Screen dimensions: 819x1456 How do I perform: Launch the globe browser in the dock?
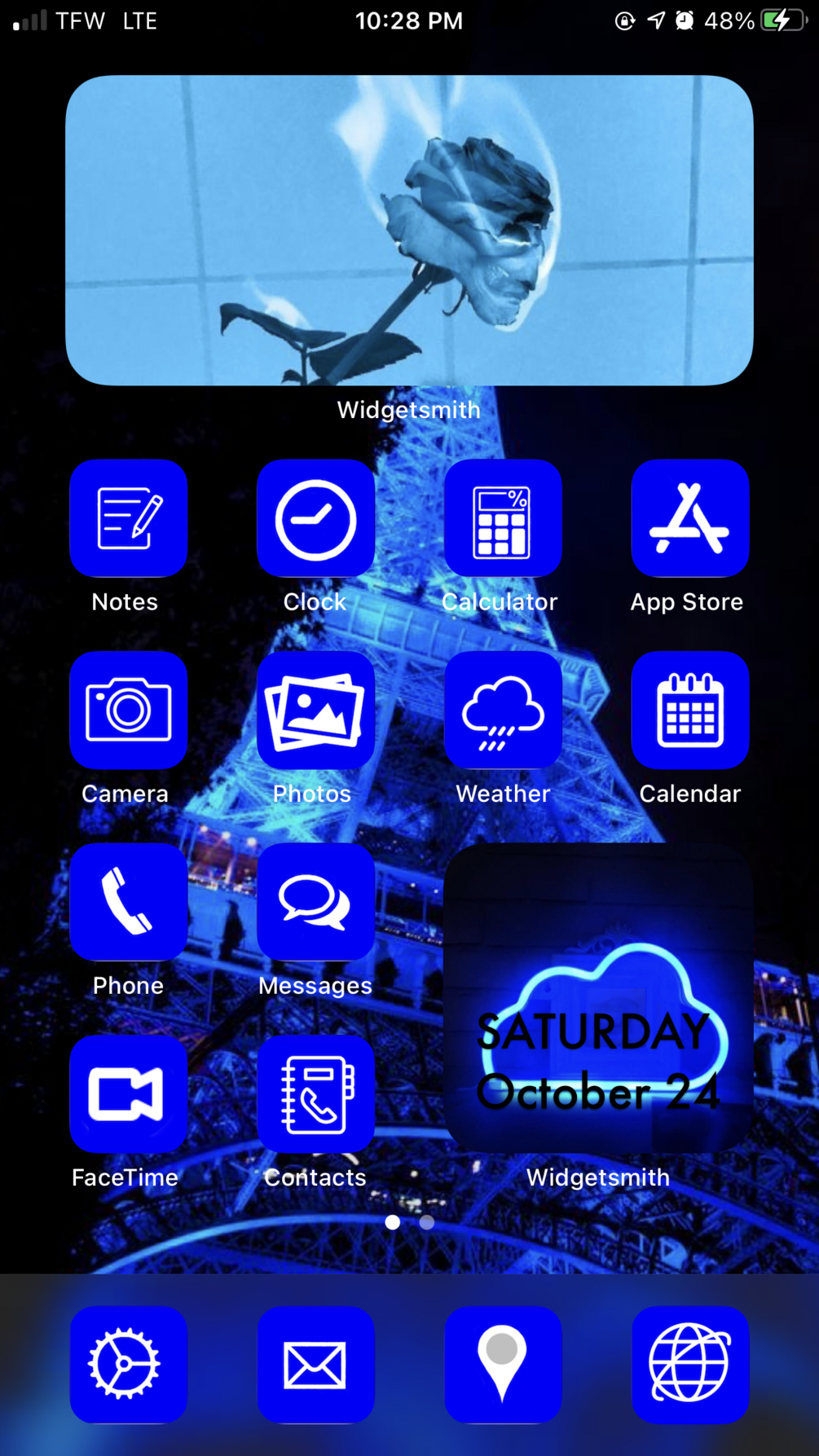pyautogui.click(x=690, y=1364)
